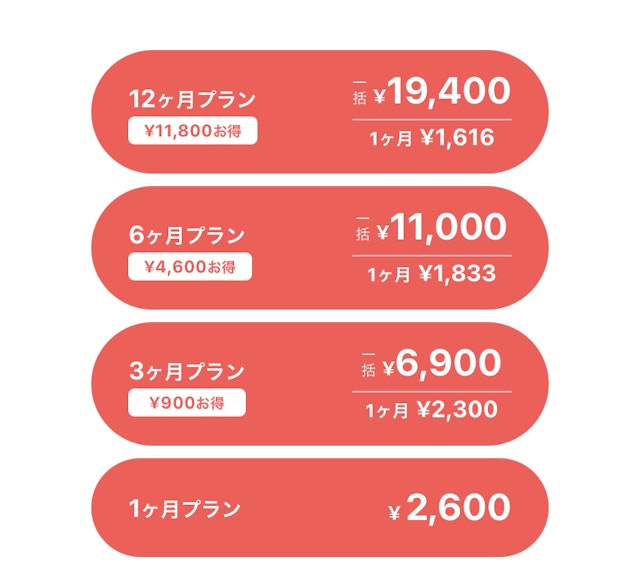
Task: Choose the 6ヶ月プラン for ¥11,000
Action: pos(320,248)
